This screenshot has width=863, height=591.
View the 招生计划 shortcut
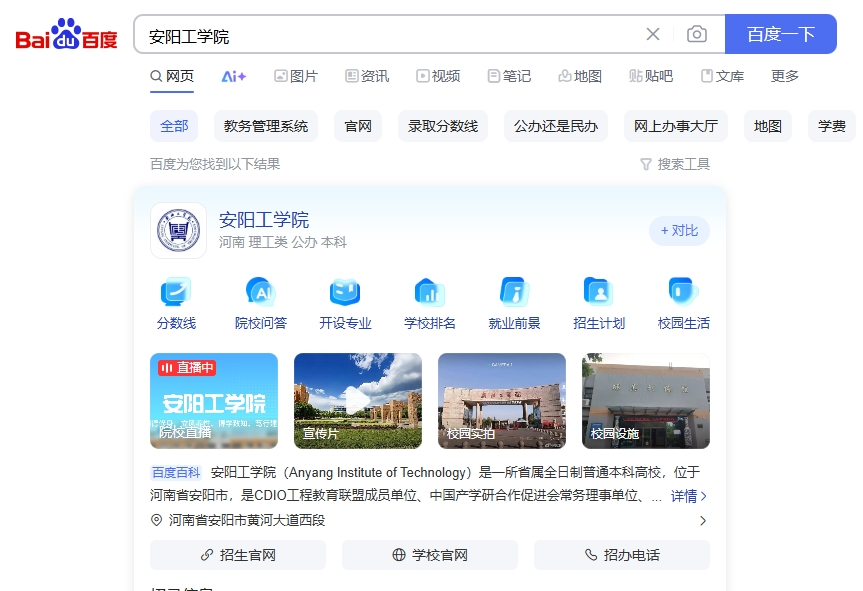pos(599,303)
